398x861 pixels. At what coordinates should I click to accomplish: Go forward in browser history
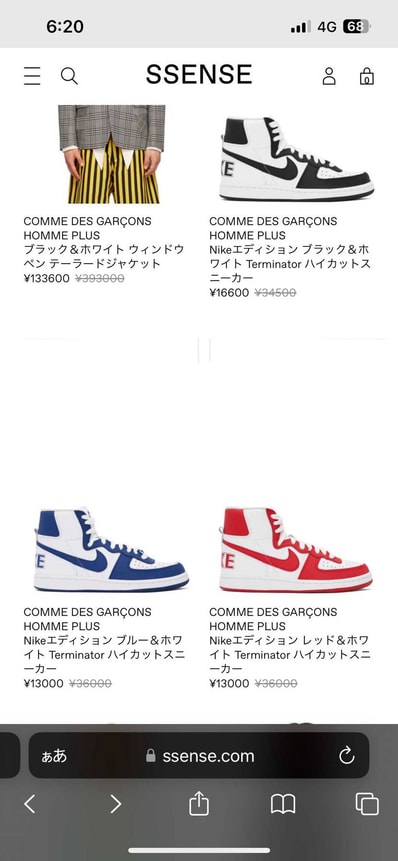tap(115, 804)
